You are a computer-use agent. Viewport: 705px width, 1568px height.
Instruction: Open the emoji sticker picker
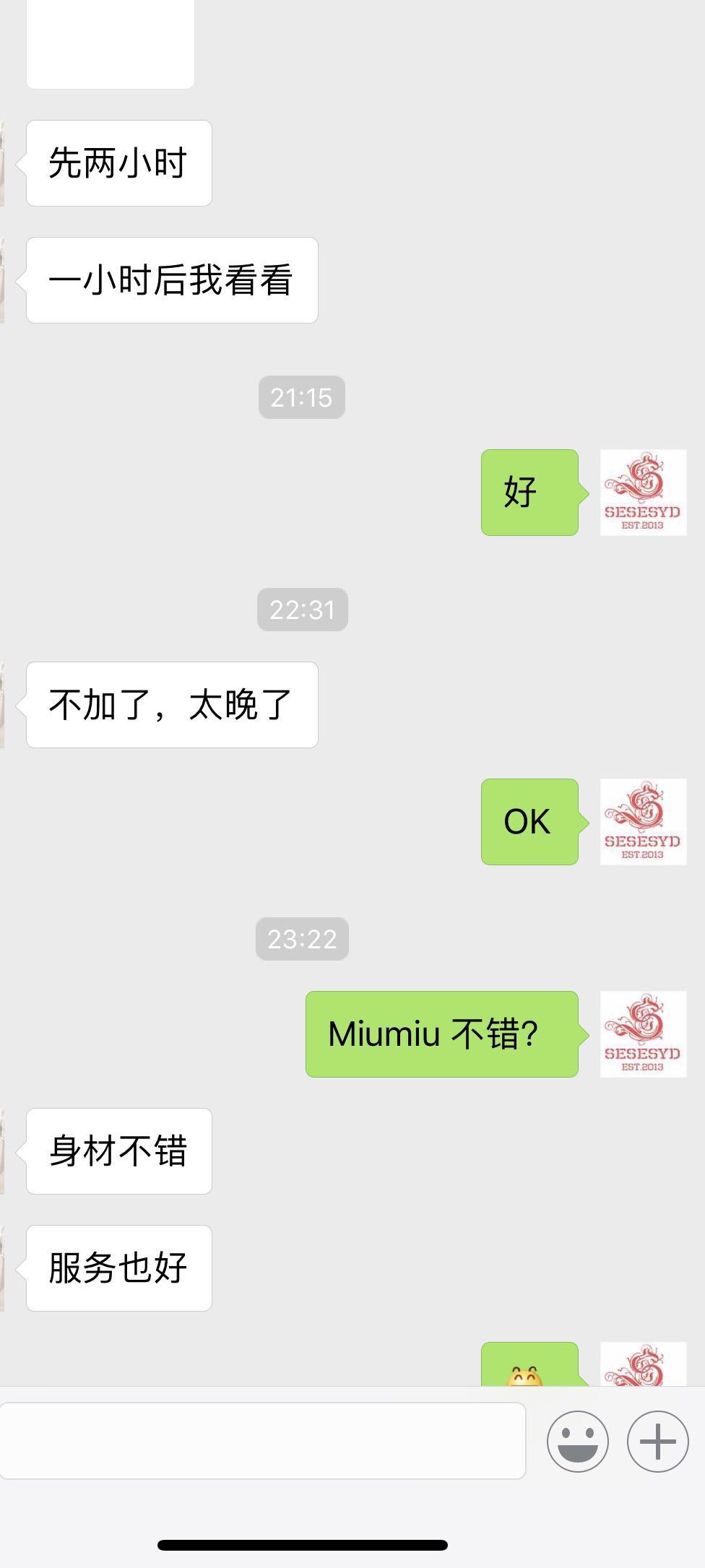(x=577, y=1442)
